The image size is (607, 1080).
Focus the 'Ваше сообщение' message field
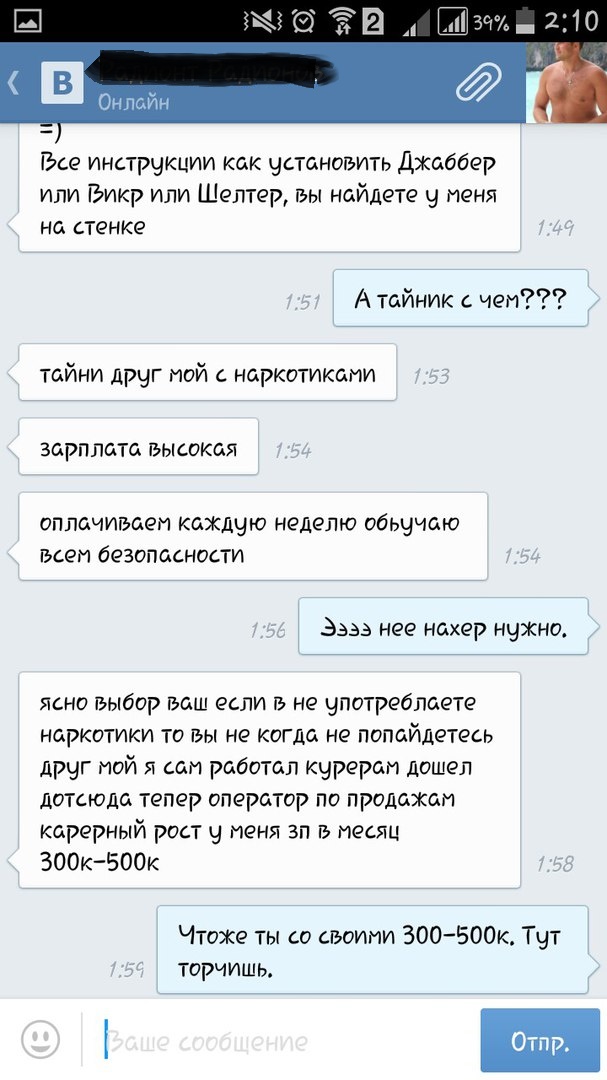tap(285, 1040)
